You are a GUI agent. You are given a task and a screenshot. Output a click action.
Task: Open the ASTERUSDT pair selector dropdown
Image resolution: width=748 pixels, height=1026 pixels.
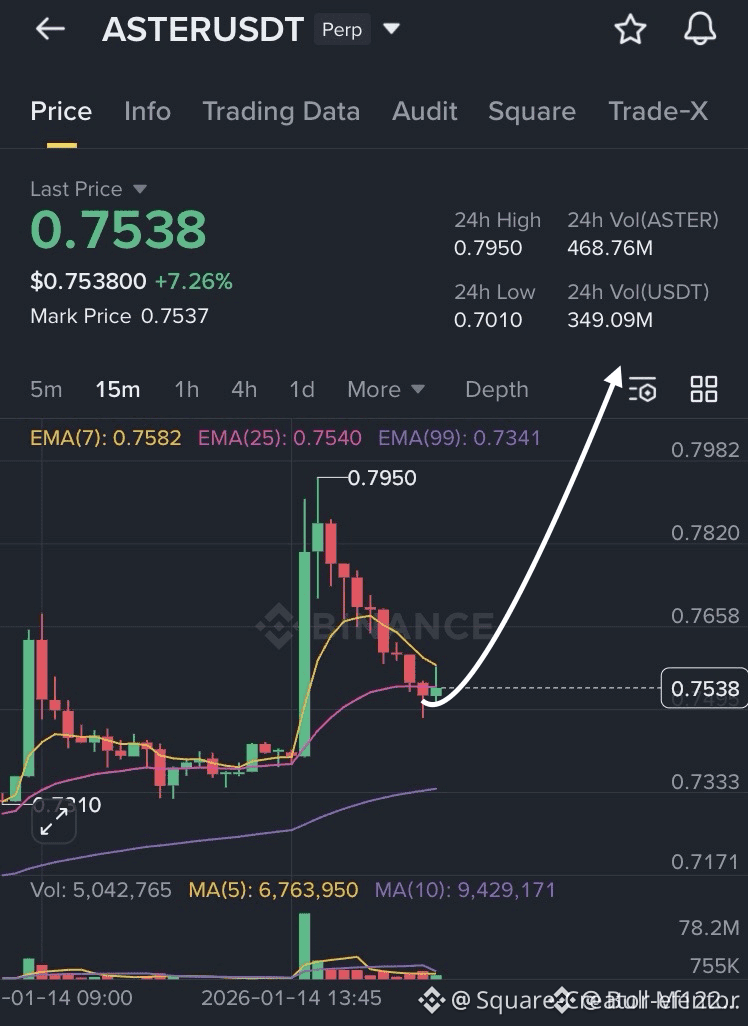point(392,29)
